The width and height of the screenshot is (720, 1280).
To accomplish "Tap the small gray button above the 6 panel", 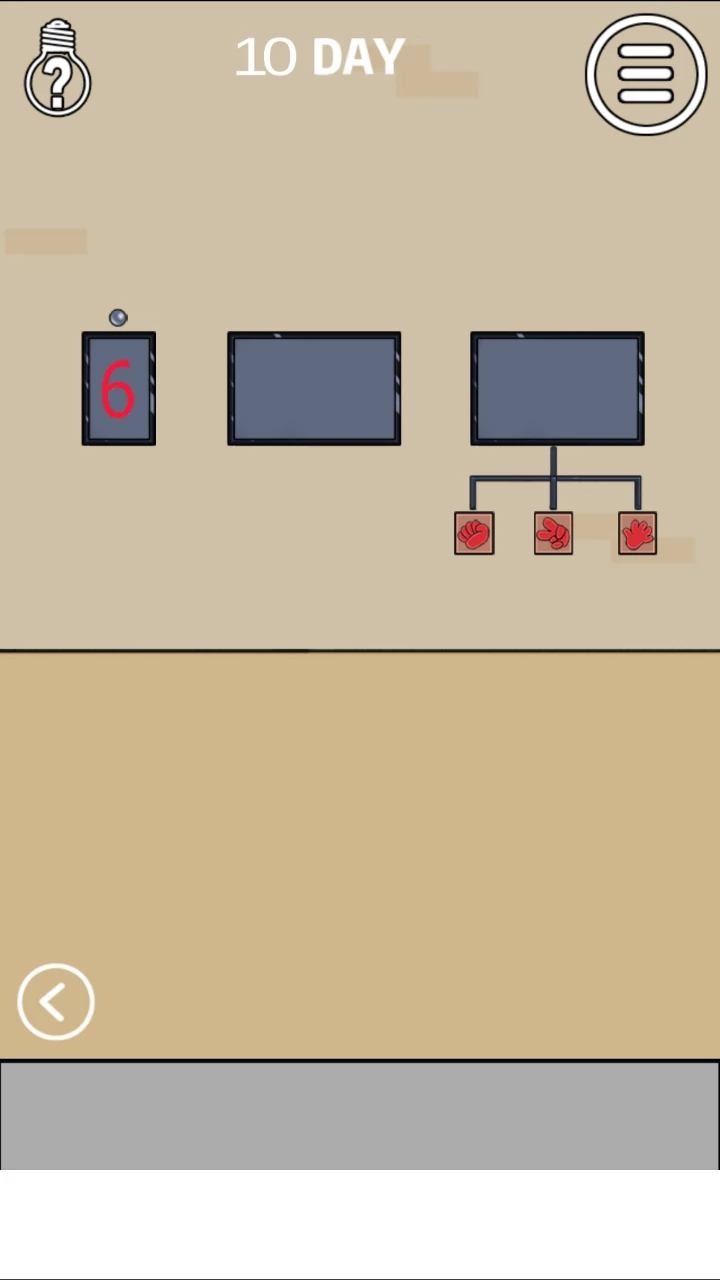I will 118,318.
